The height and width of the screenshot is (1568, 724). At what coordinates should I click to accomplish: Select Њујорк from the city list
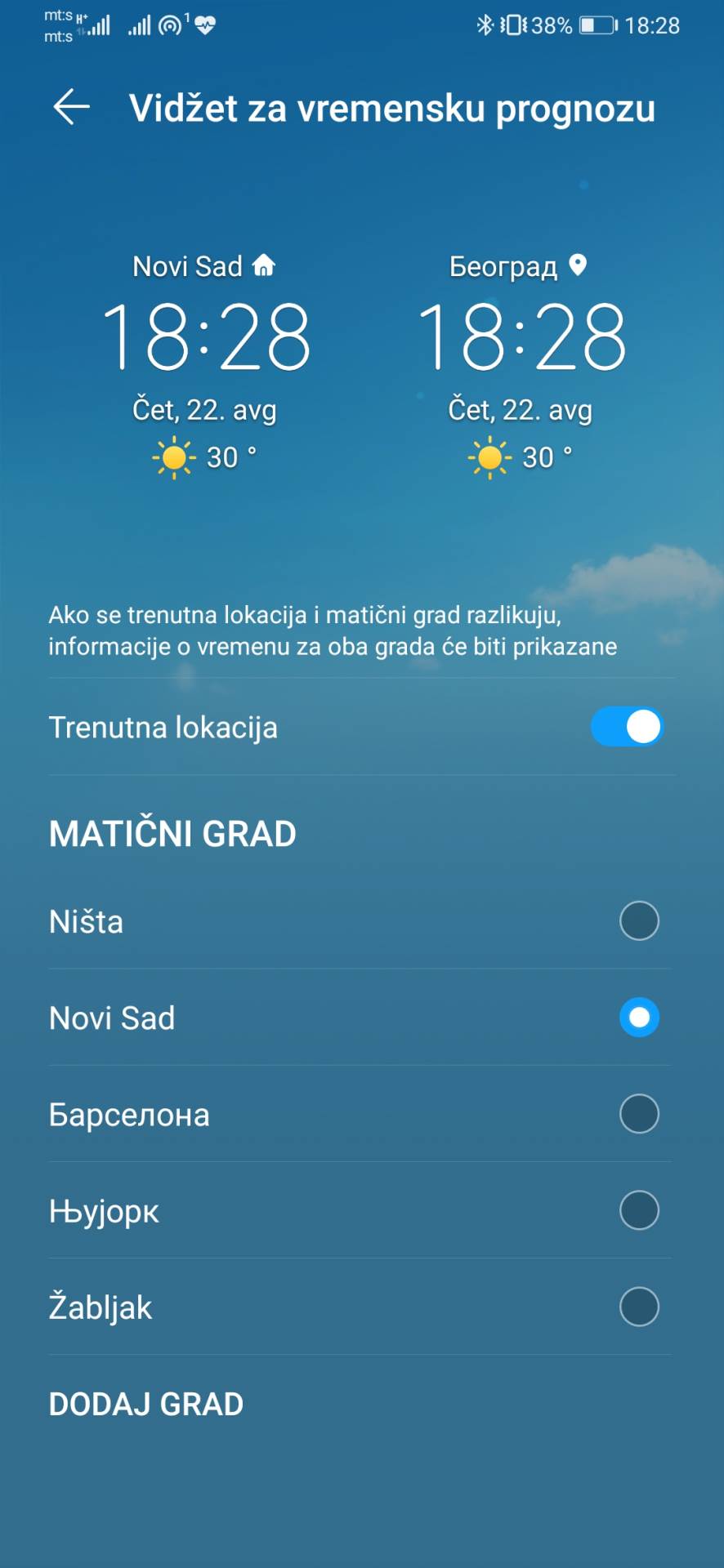638,1210
